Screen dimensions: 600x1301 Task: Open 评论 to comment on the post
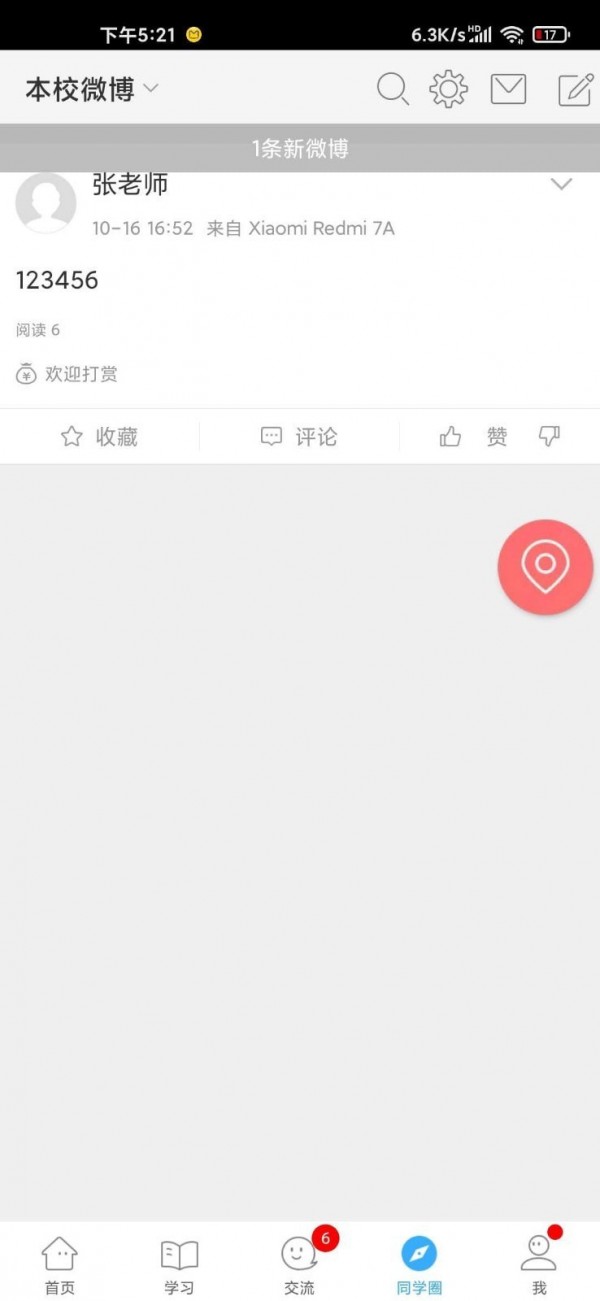[x=299, y=437]
